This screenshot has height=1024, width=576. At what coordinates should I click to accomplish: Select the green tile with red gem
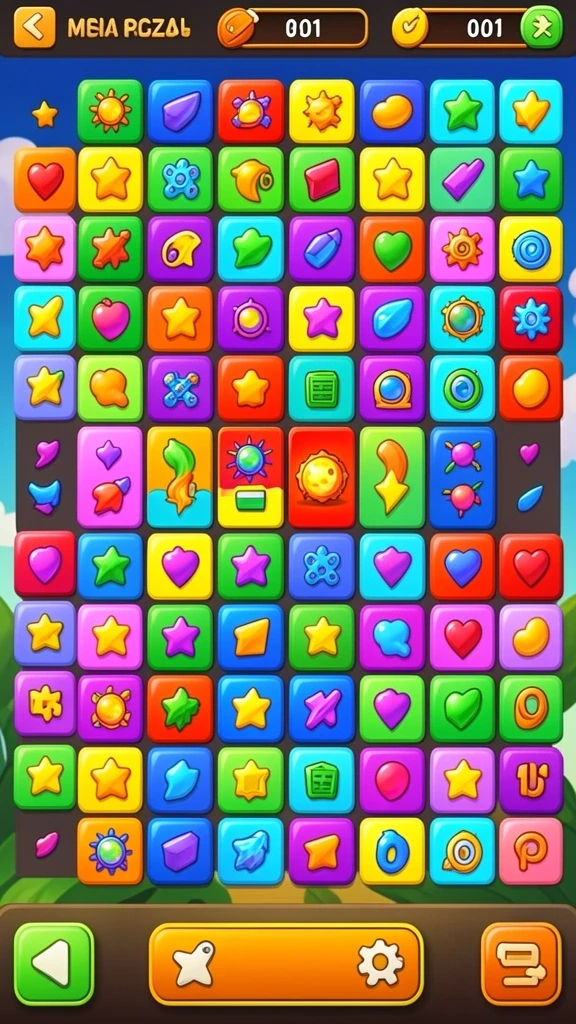(x=322, y=180)
